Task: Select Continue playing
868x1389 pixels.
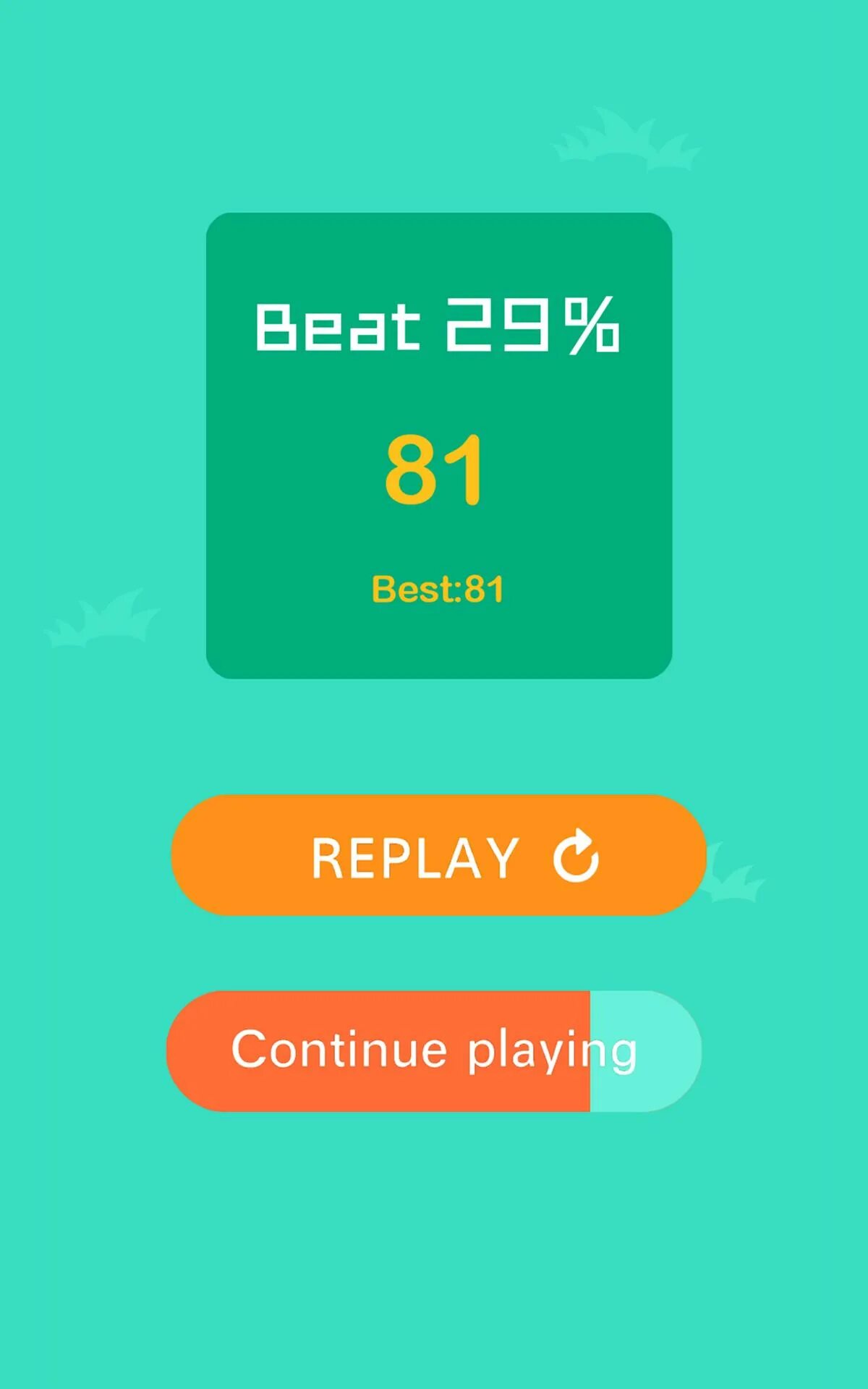Action: tap(434, 1051)
